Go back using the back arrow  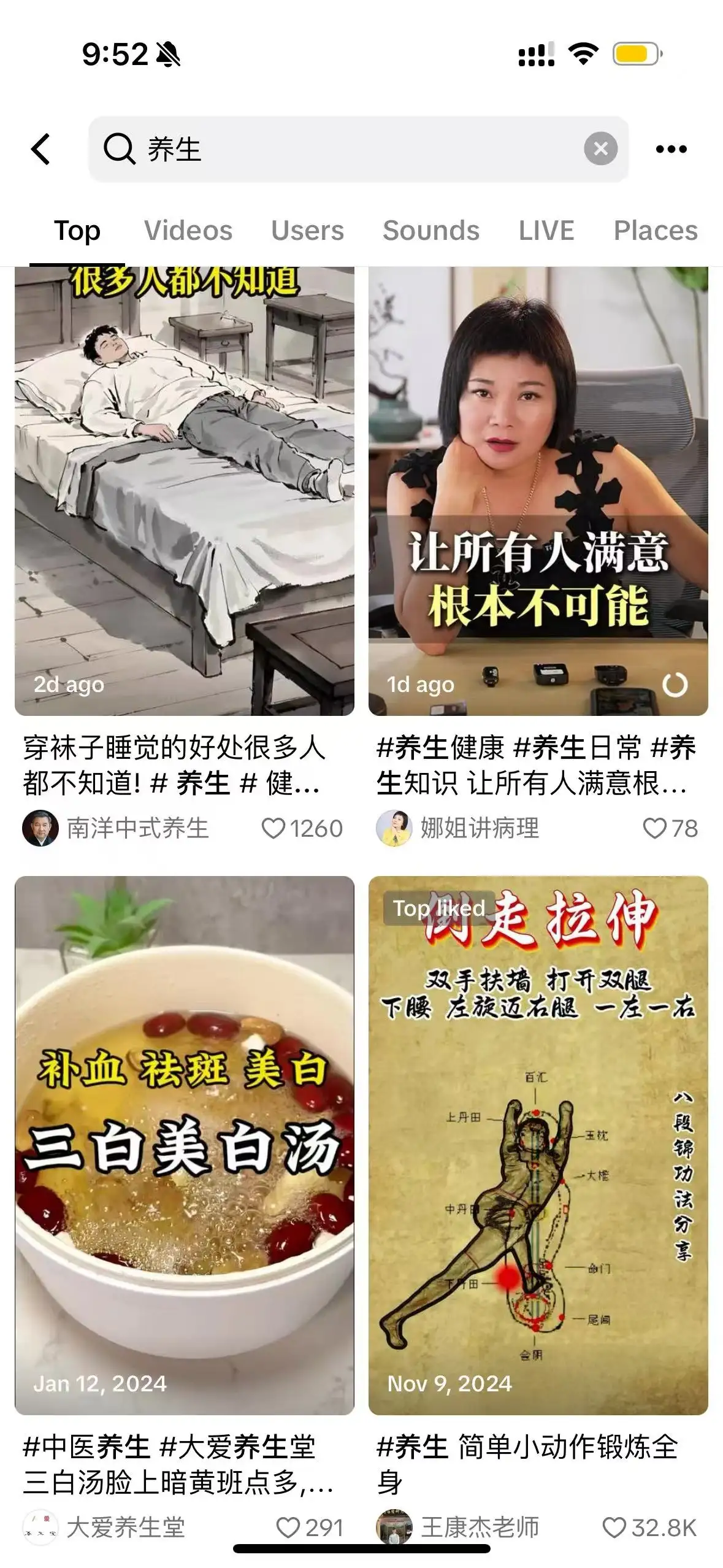40,149
